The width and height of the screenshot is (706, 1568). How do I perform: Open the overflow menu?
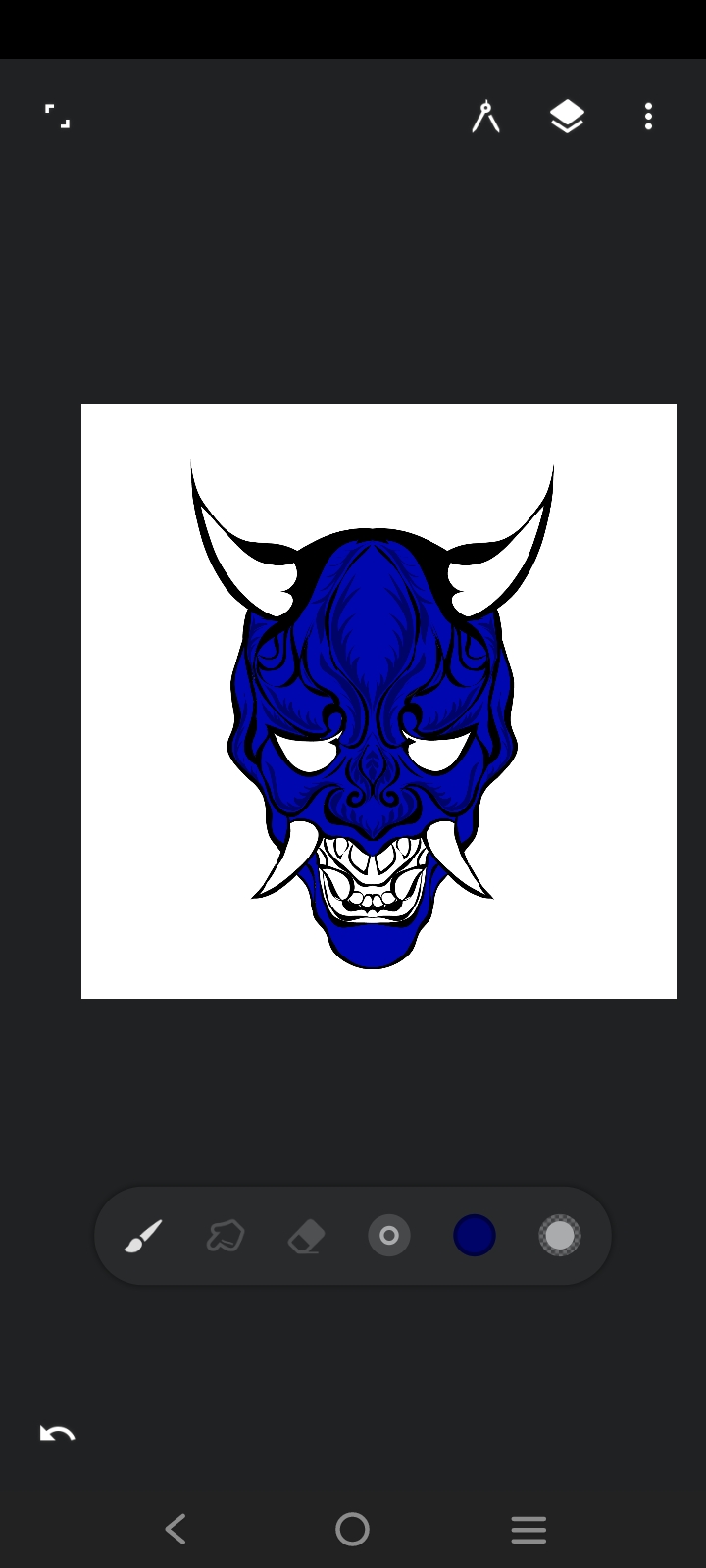click(x=648, y=117)
